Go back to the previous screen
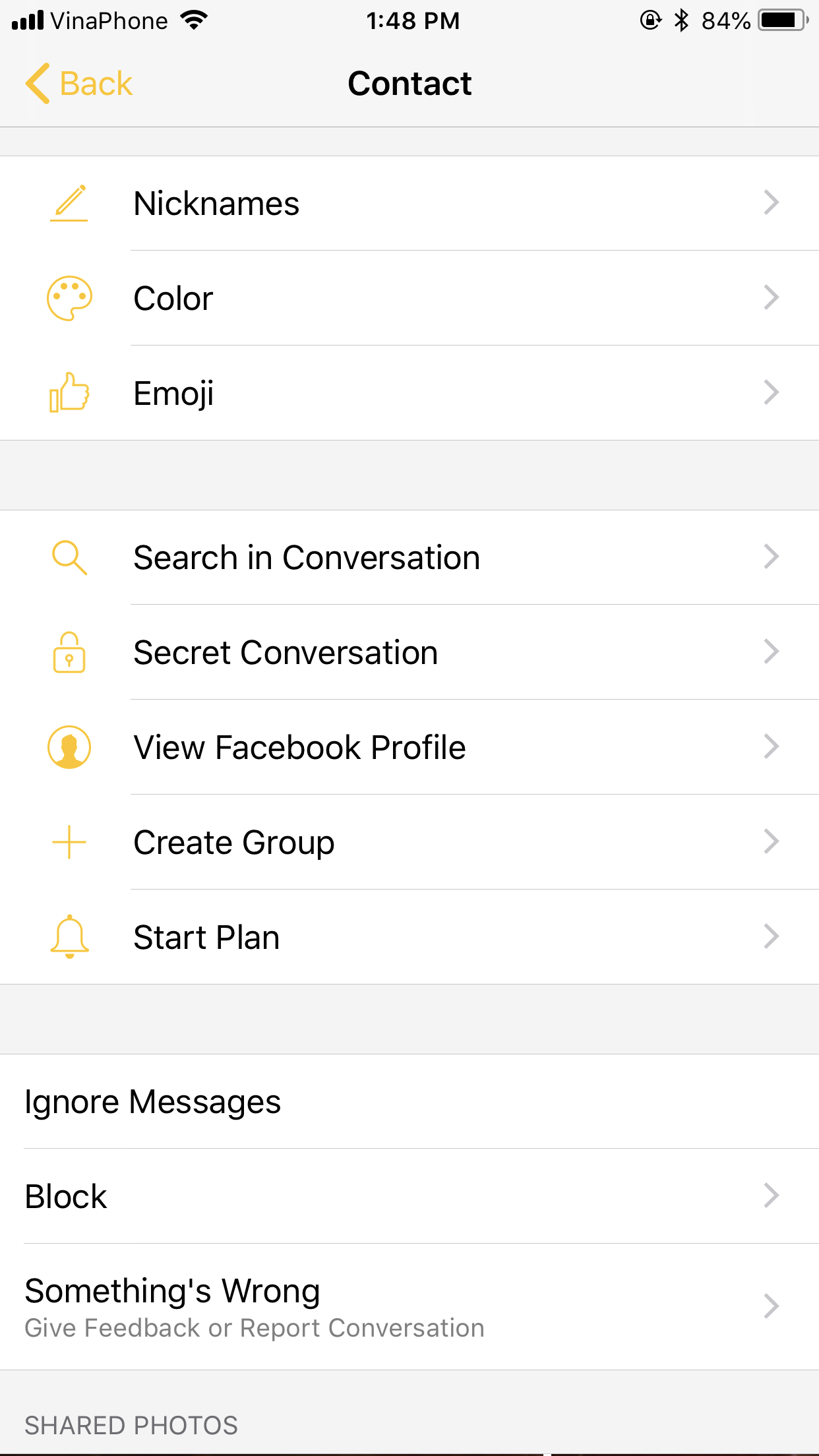 point(79,84)
